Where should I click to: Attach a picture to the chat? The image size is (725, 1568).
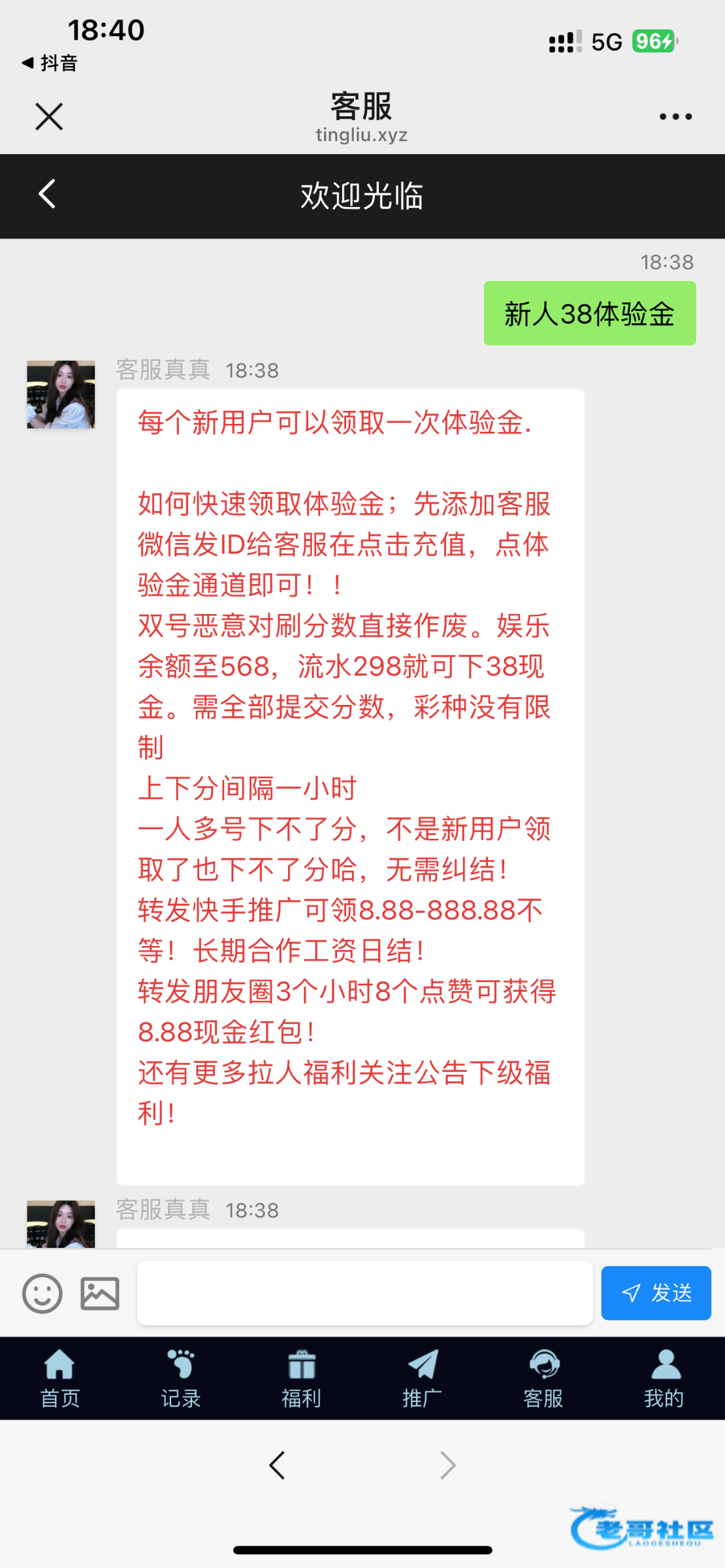(x=100, y=1293)
